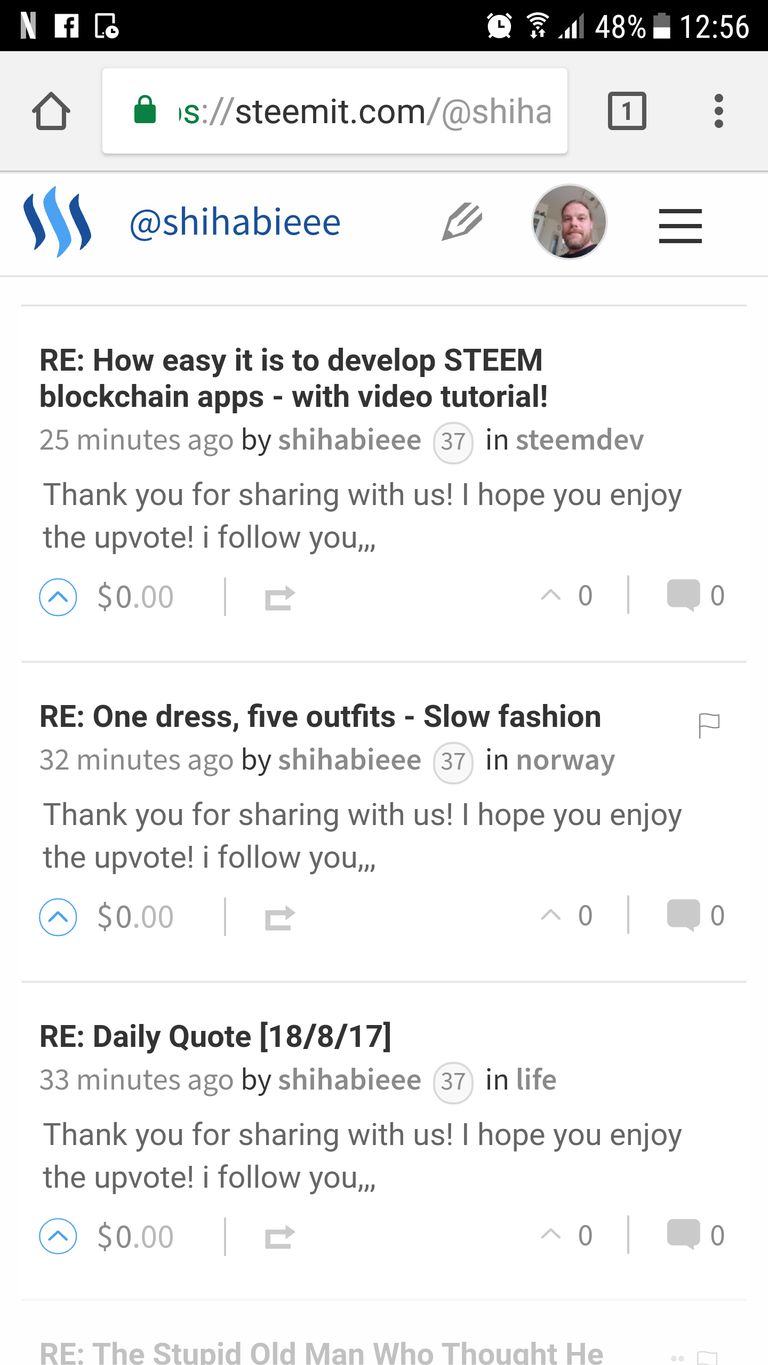The width and height of the screenshot is (768, 1365).
Task: Open One dress, five outfits reply
Action: (320, 716)
